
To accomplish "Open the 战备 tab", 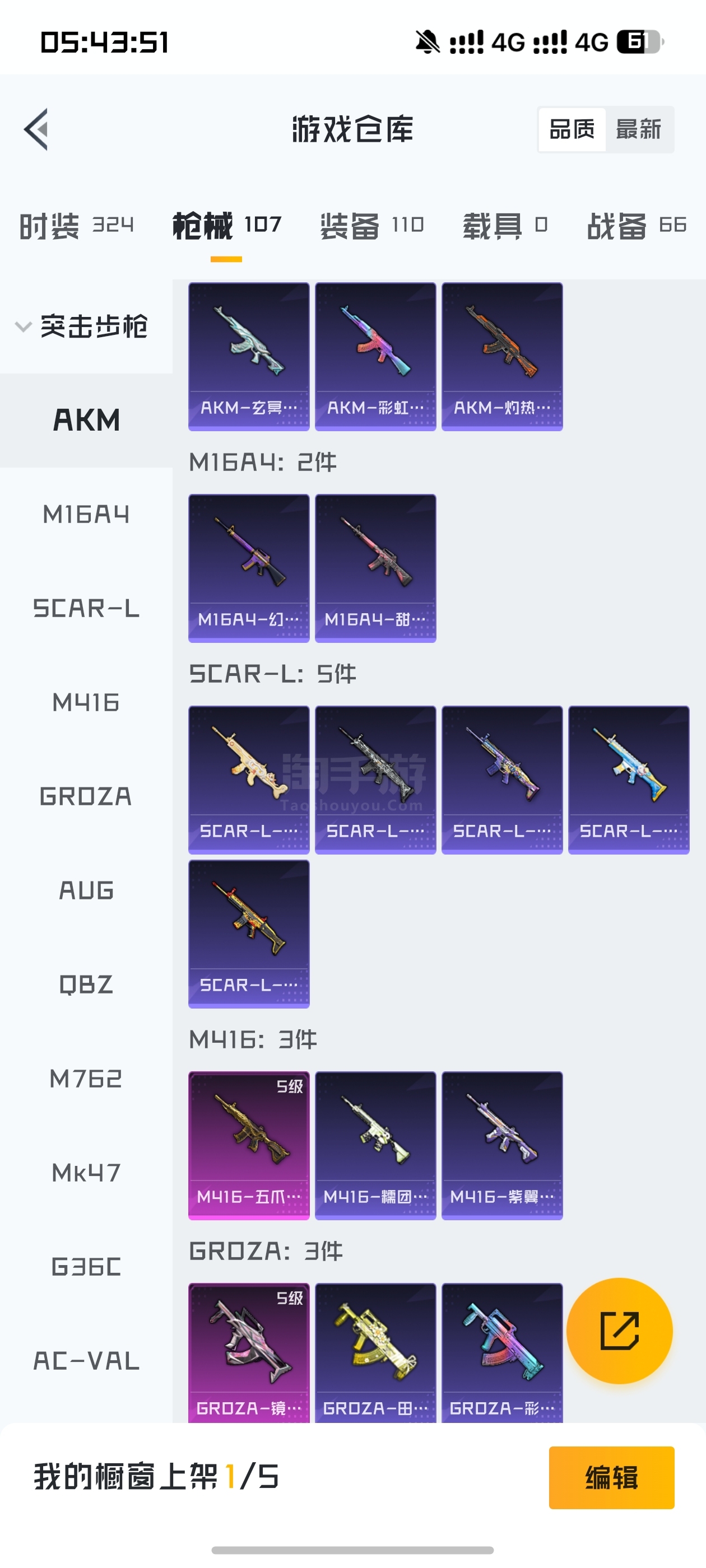I will click(636, 226).
